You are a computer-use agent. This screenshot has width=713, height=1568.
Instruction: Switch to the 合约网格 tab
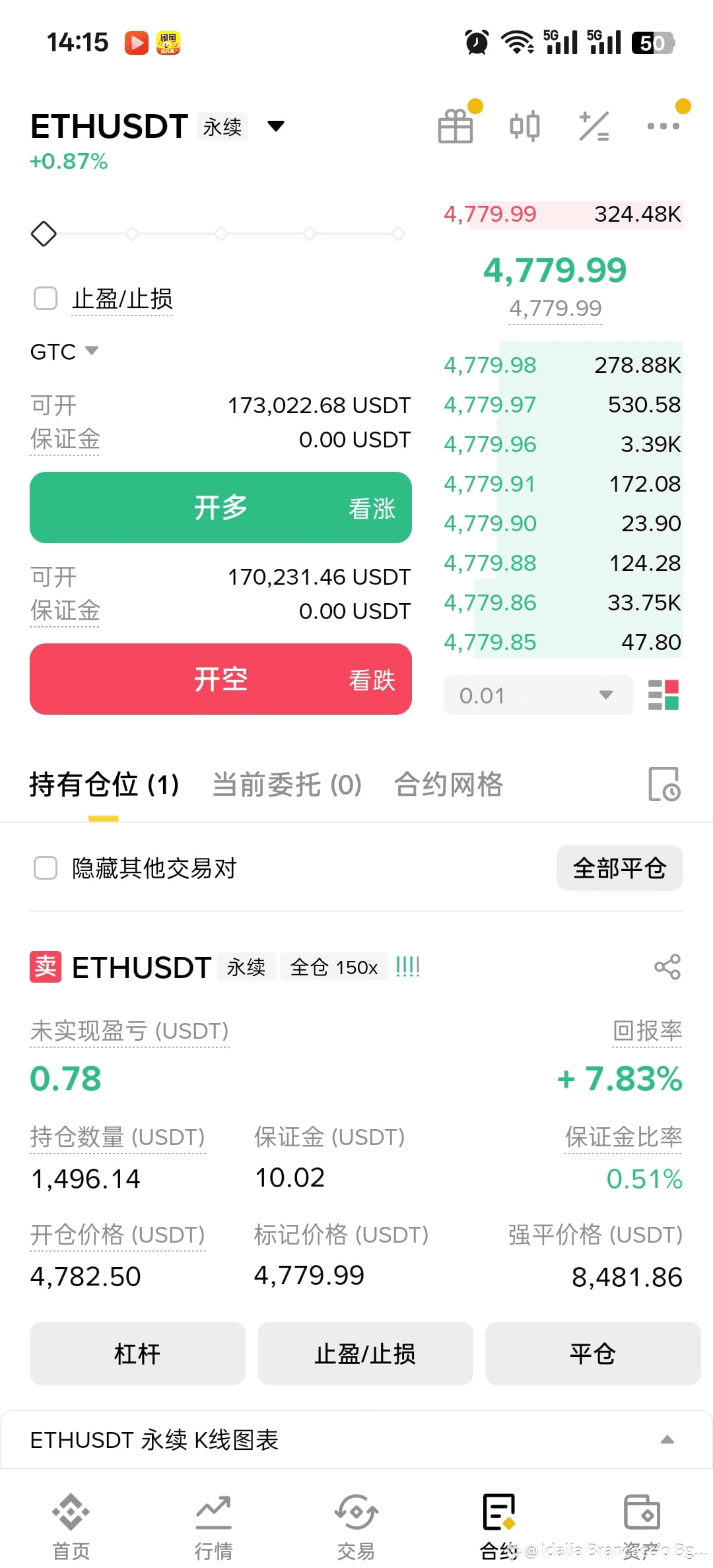coord(449,785)
